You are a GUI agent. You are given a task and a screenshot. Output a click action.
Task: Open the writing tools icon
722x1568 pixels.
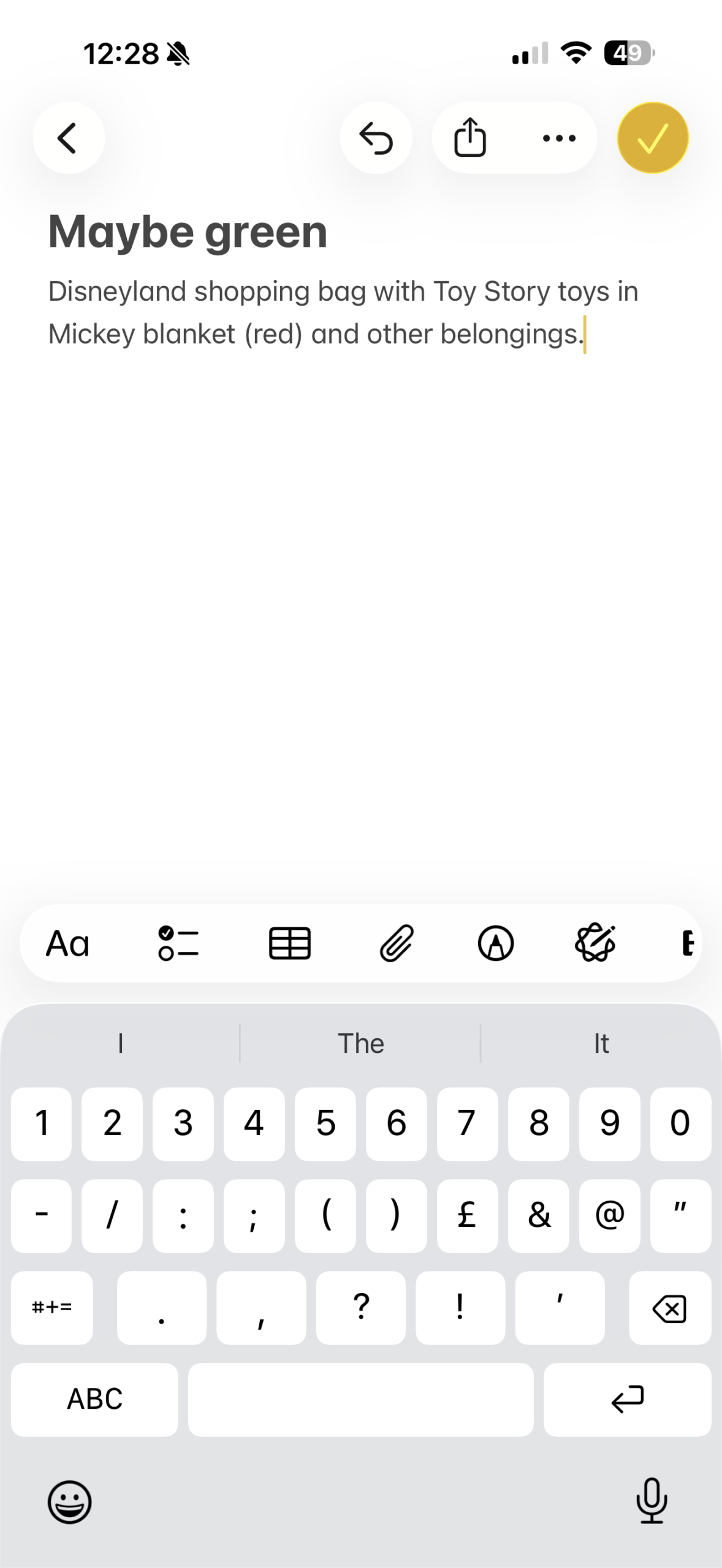595,943
